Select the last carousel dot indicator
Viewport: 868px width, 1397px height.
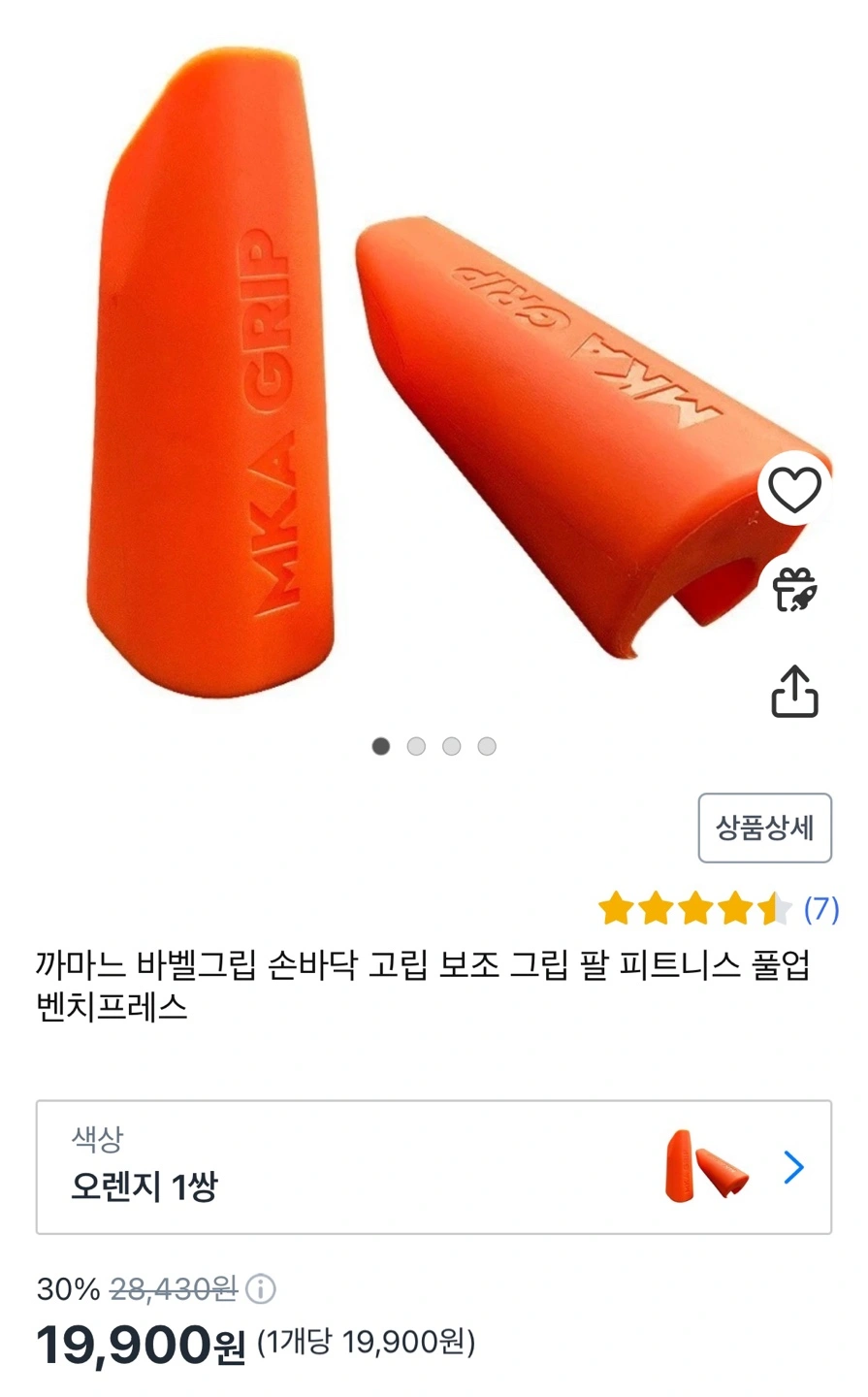tap(485, 747)
